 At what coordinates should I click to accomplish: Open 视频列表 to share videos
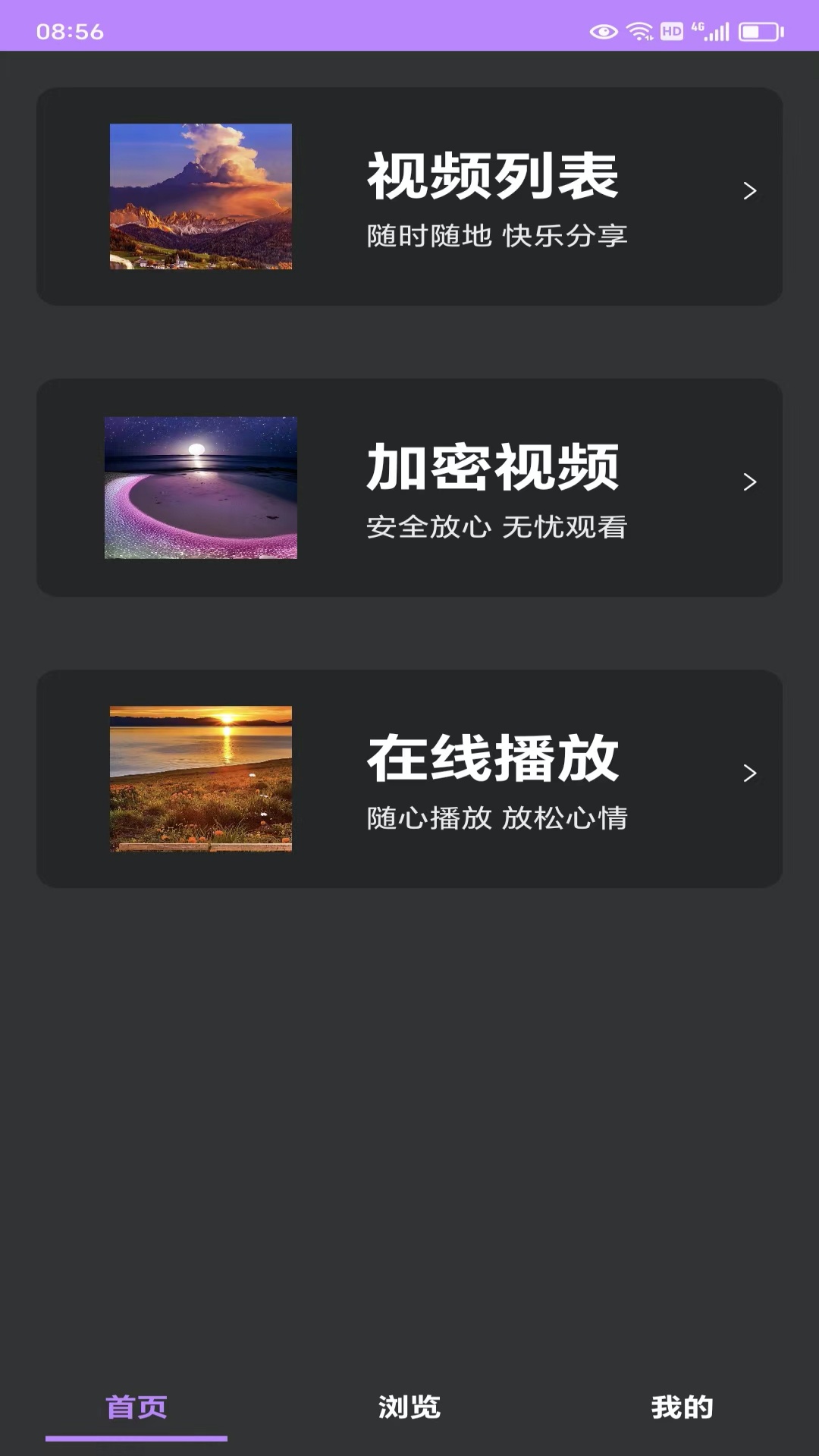pos(491,176)
